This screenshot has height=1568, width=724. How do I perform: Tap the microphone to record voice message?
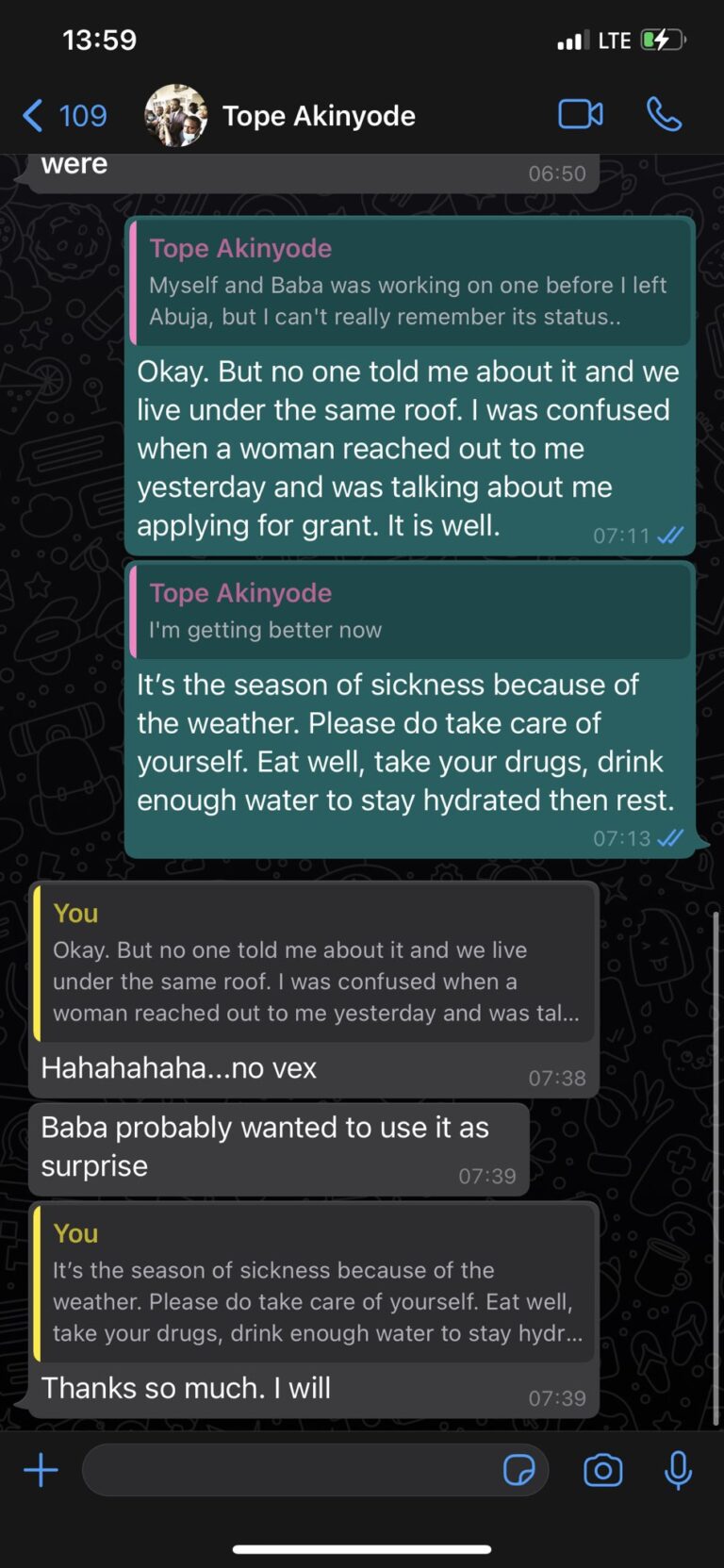pyautogui.click(x=678, y=1470)
